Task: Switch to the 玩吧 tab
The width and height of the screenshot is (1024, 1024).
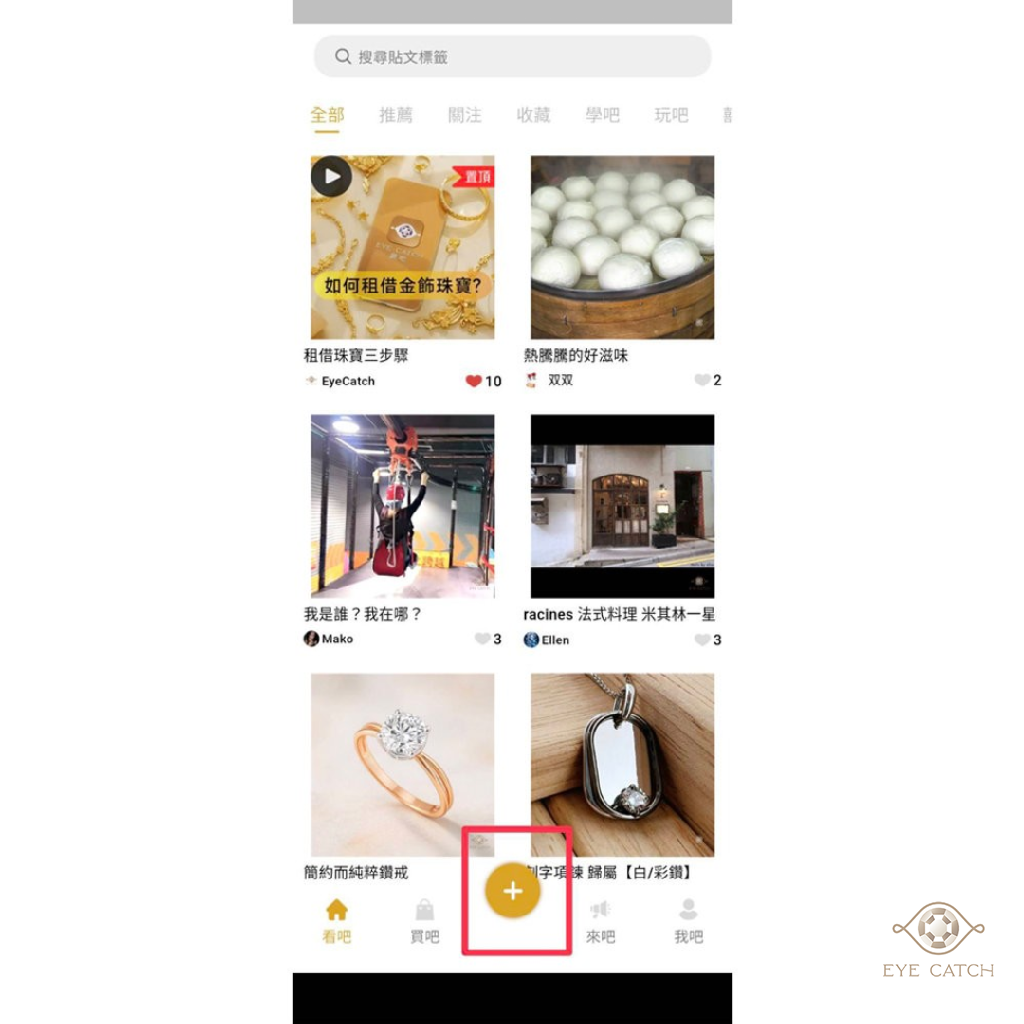Action: point(671,115)
